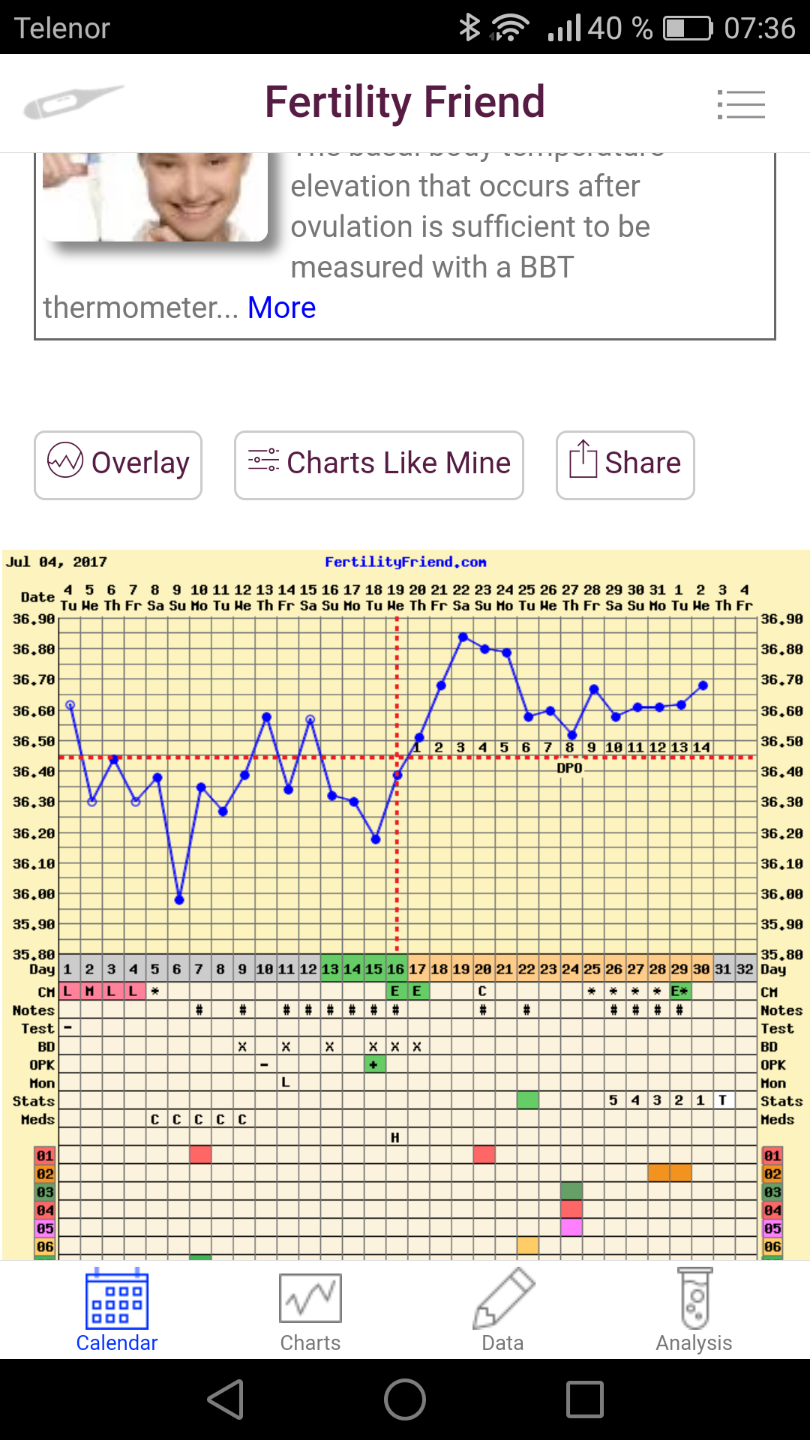
Task: Open the Data tab
Action: pyautogui.click(x=503, y=1311)
